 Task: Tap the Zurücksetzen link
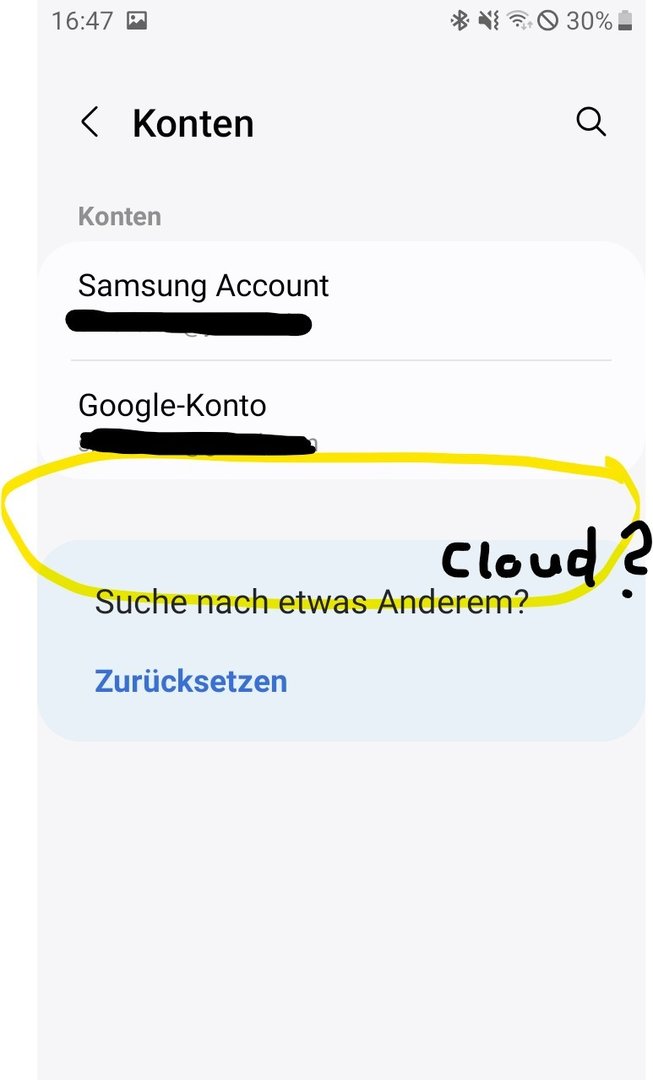[x=191, y=682]
